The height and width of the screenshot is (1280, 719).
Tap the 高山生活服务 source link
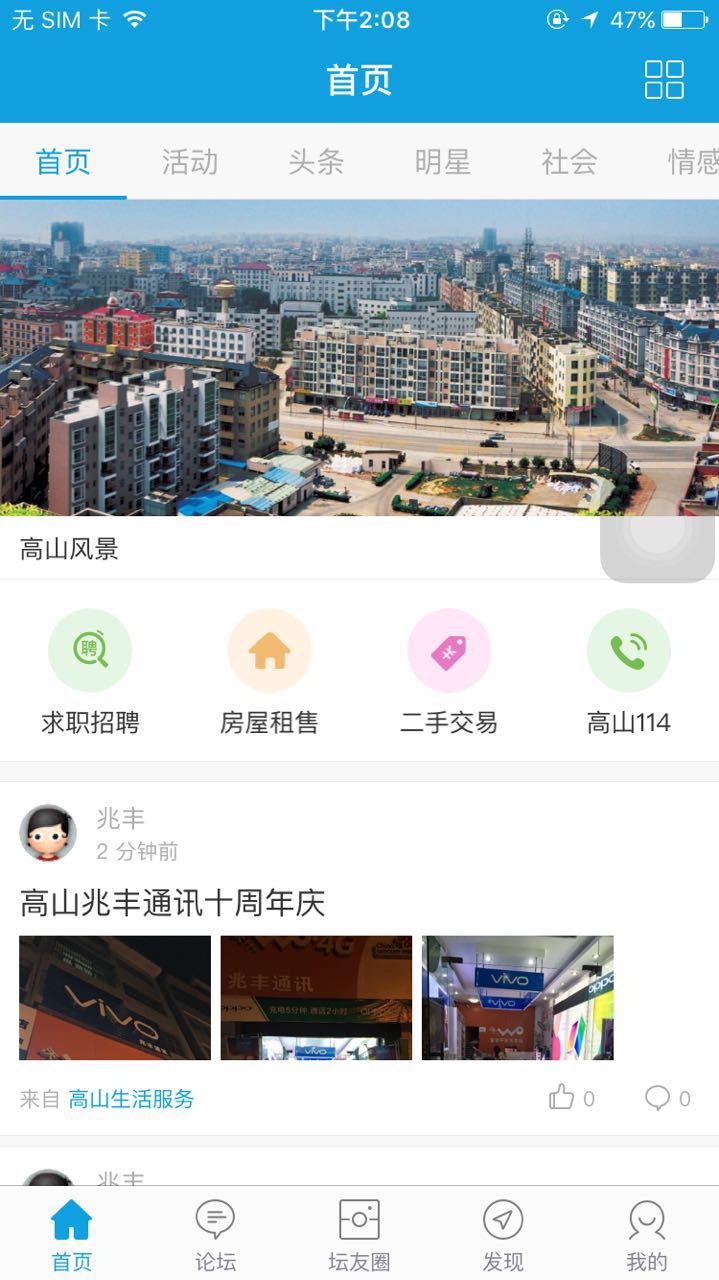click(131, 1099)
